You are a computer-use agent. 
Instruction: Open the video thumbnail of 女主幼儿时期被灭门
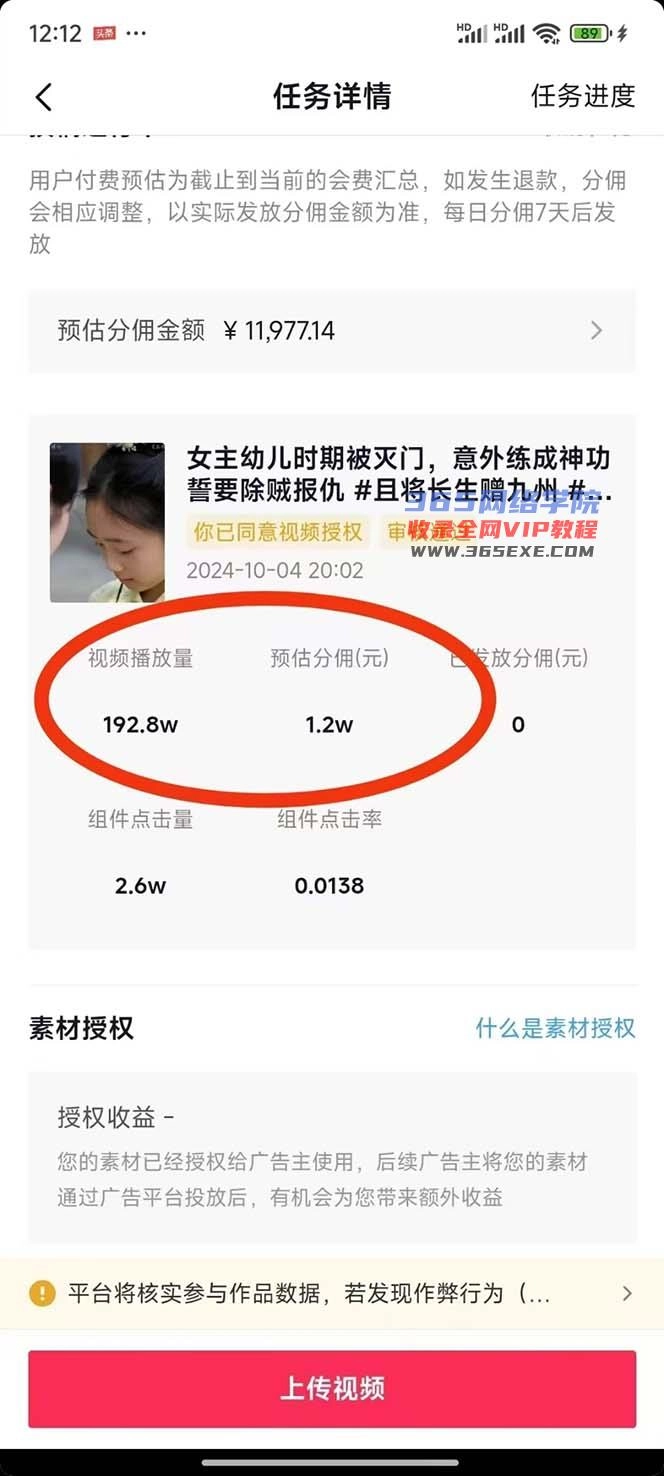pyautogui.click(x=107, y=523)
